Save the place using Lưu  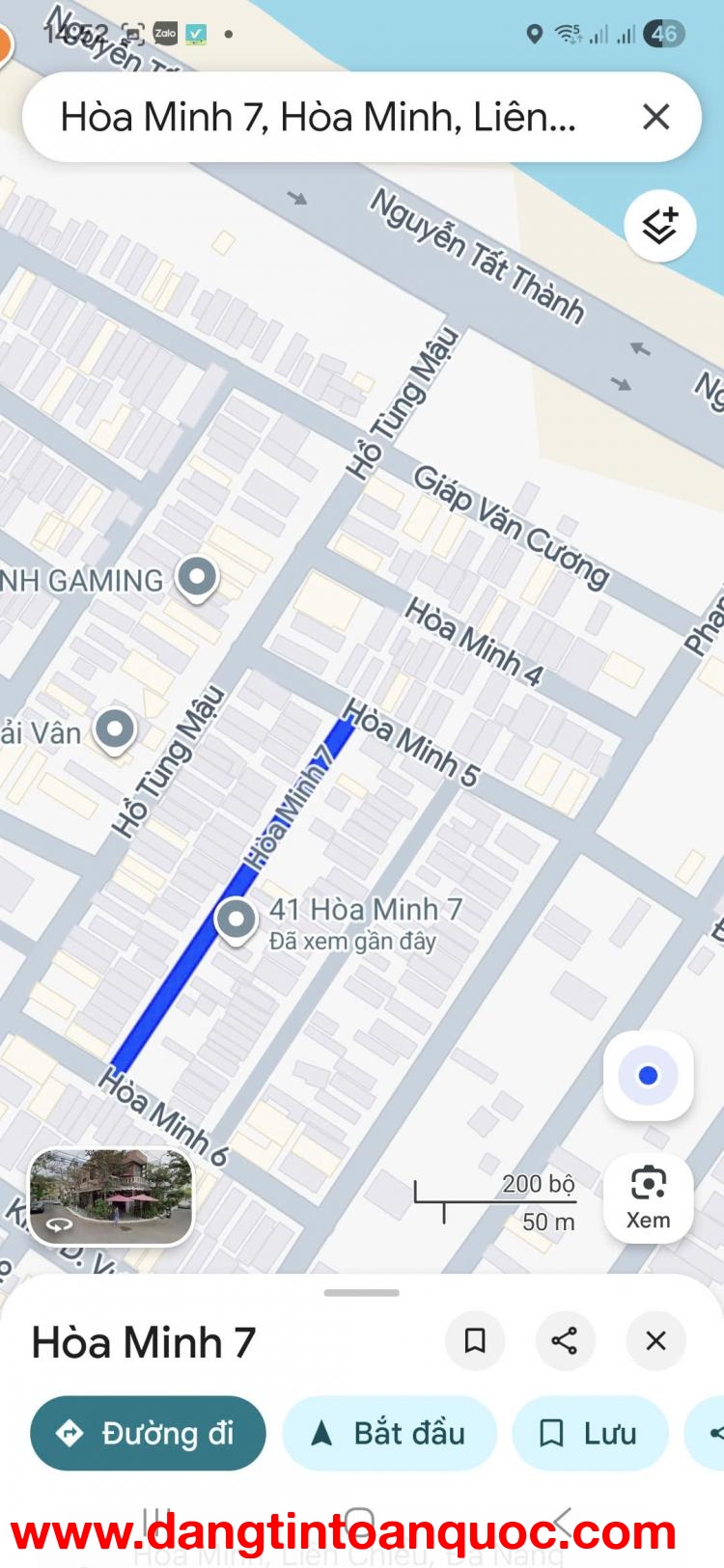point(590,1433)
